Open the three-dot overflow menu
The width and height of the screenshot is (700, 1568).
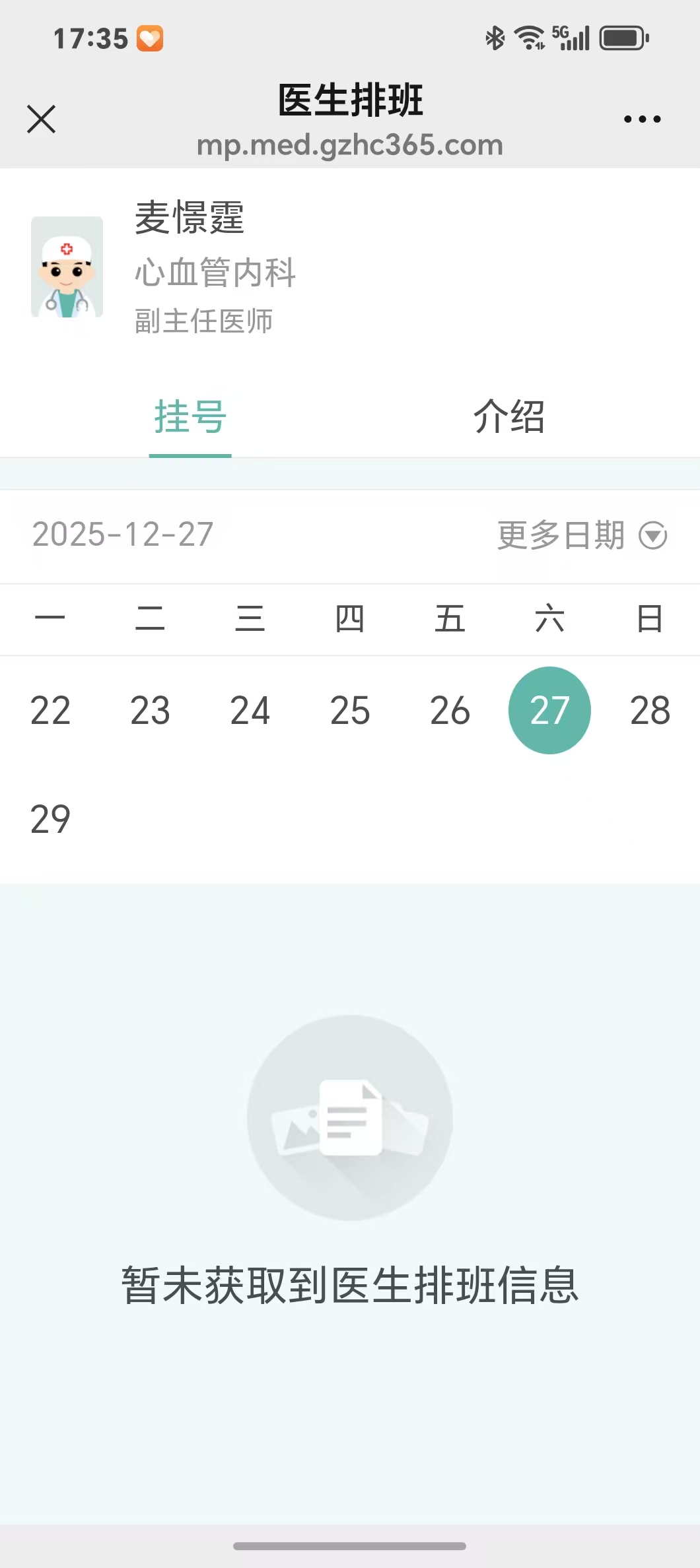tap(642, 119)
